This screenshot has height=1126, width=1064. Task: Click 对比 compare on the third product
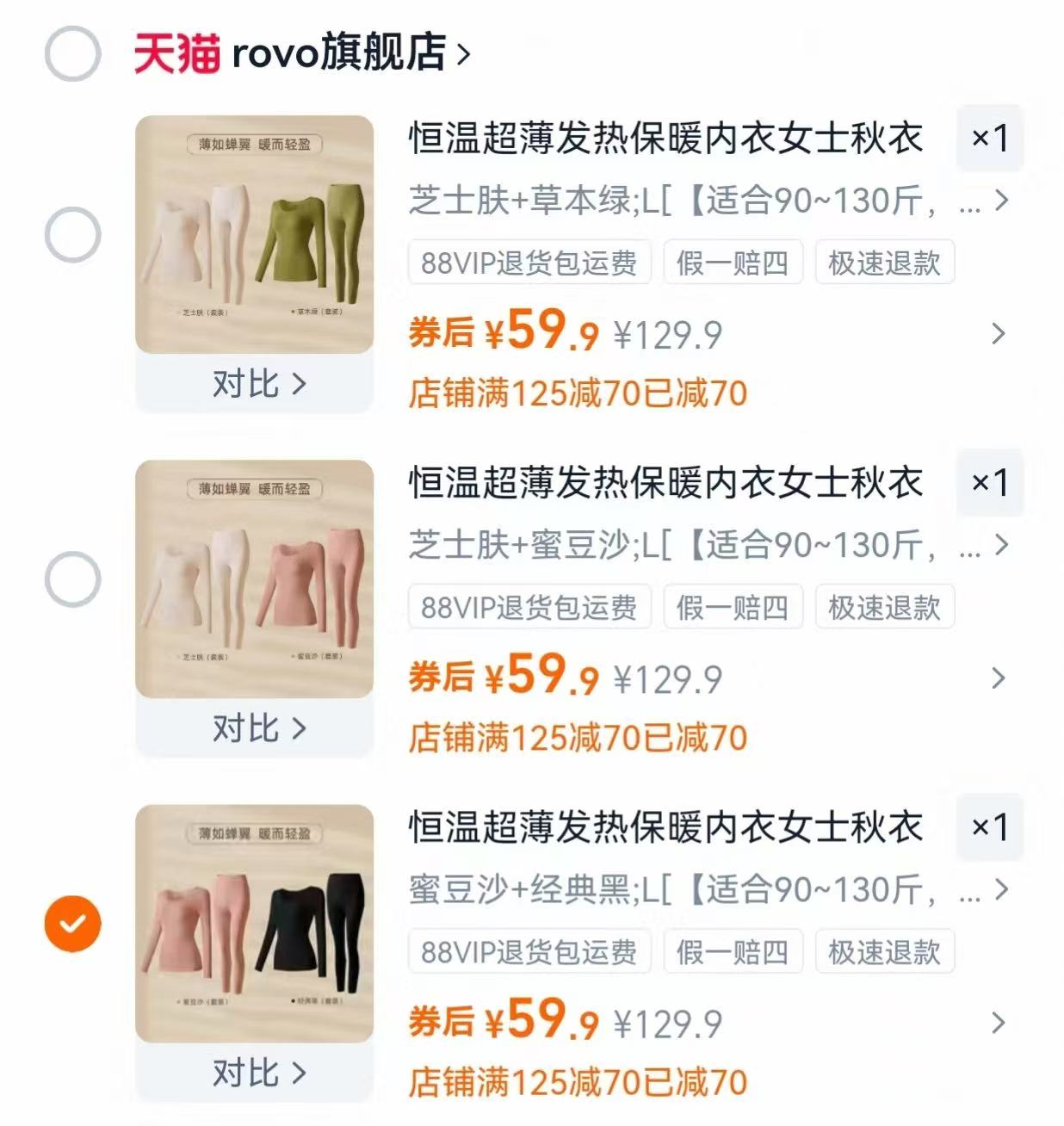tap(253, 1073)
